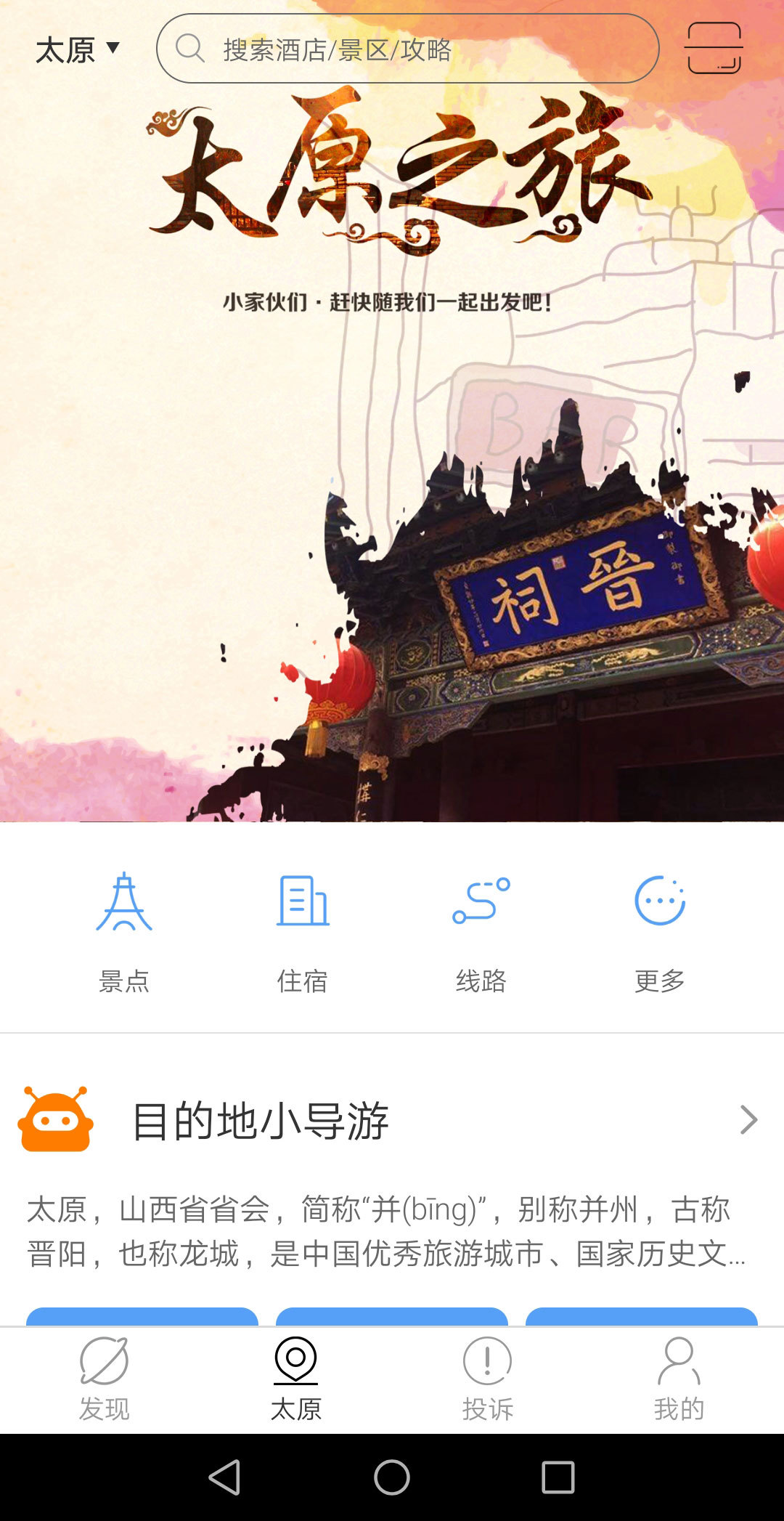Image resolution: width=784 pixels, height=1521 pixels.
Task: Tap the first blue button below description
Action: [x=142, y=1304]
